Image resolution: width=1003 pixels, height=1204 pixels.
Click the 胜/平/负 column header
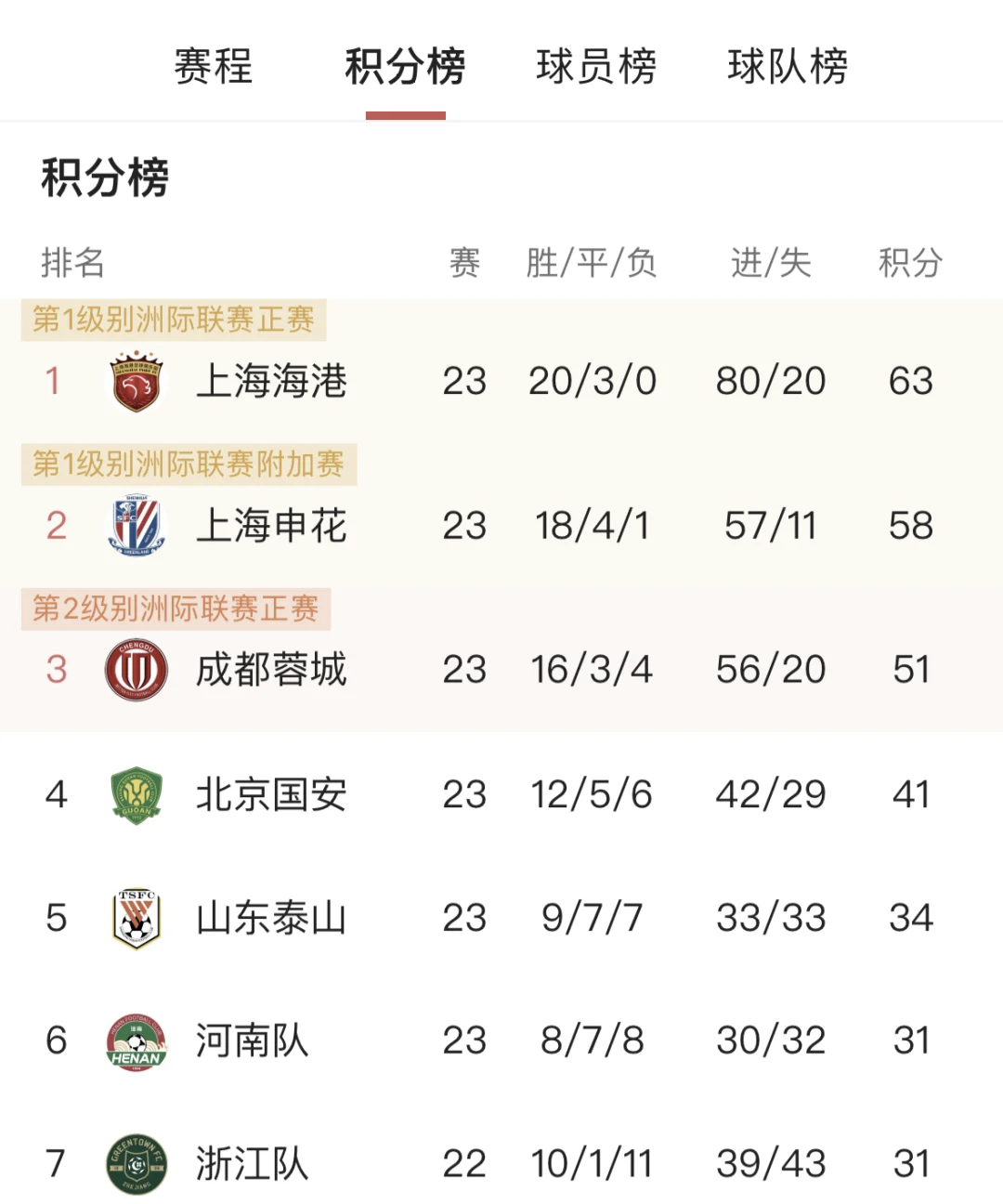click(592, 263)
